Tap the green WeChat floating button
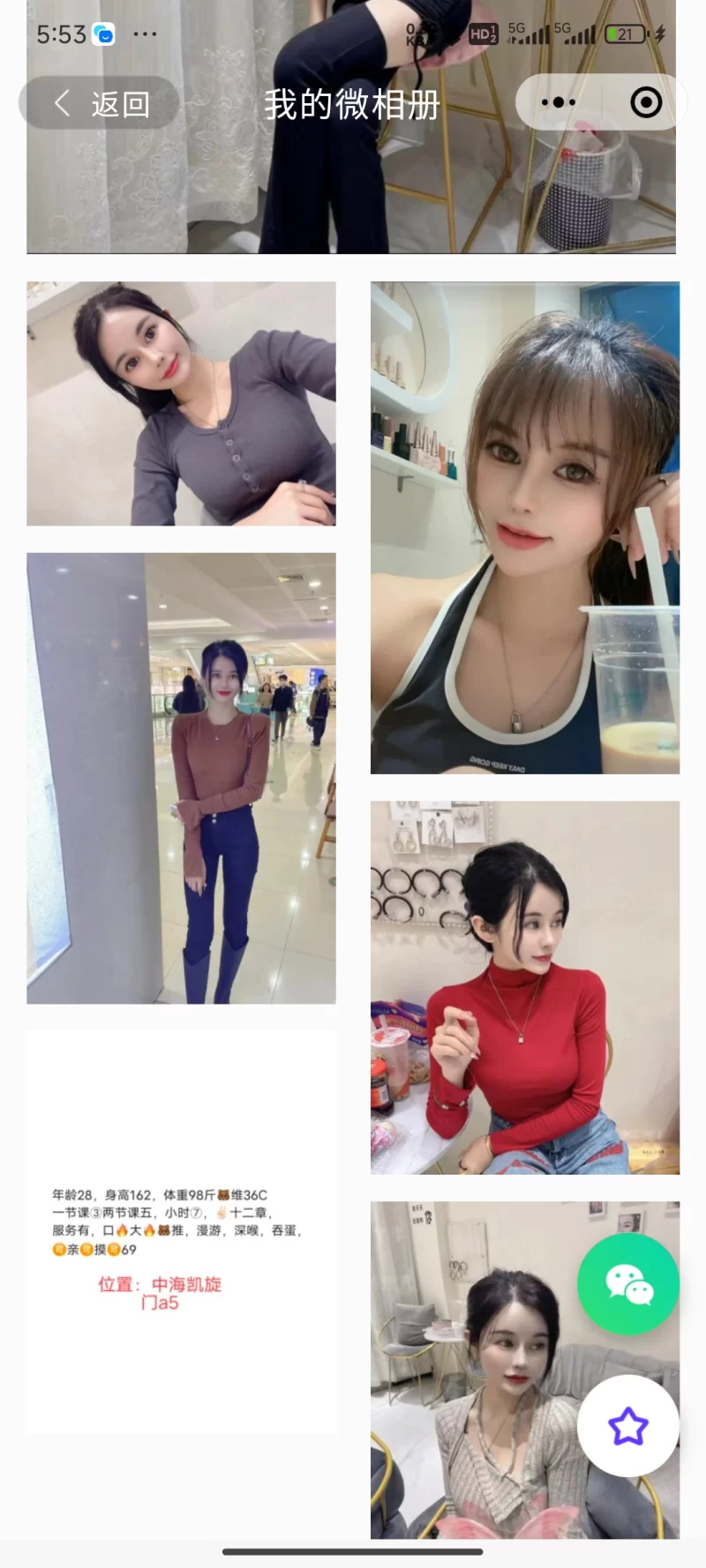The height and width of the screenshot is (1568, 706). (628, 1284)
